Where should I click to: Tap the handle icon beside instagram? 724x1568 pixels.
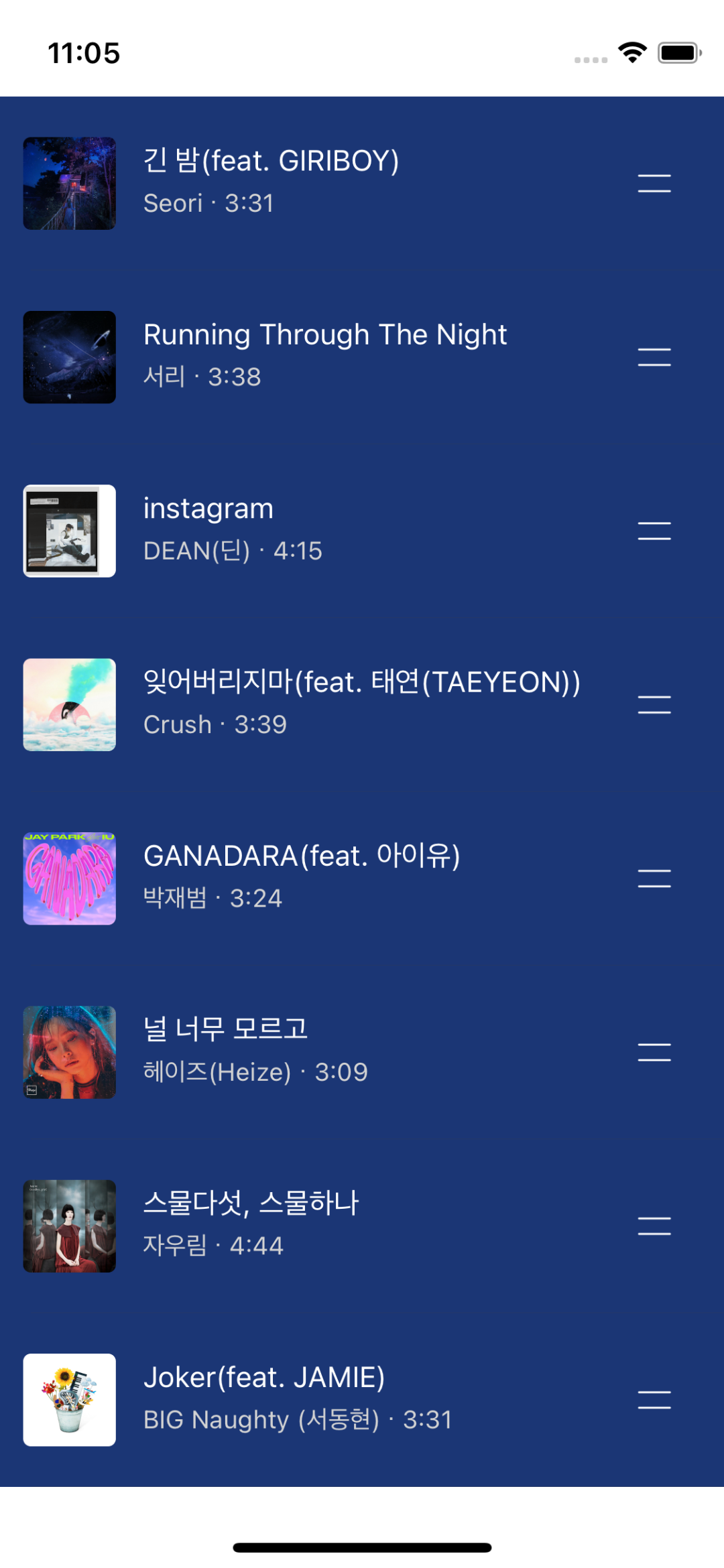pos(654,531)
